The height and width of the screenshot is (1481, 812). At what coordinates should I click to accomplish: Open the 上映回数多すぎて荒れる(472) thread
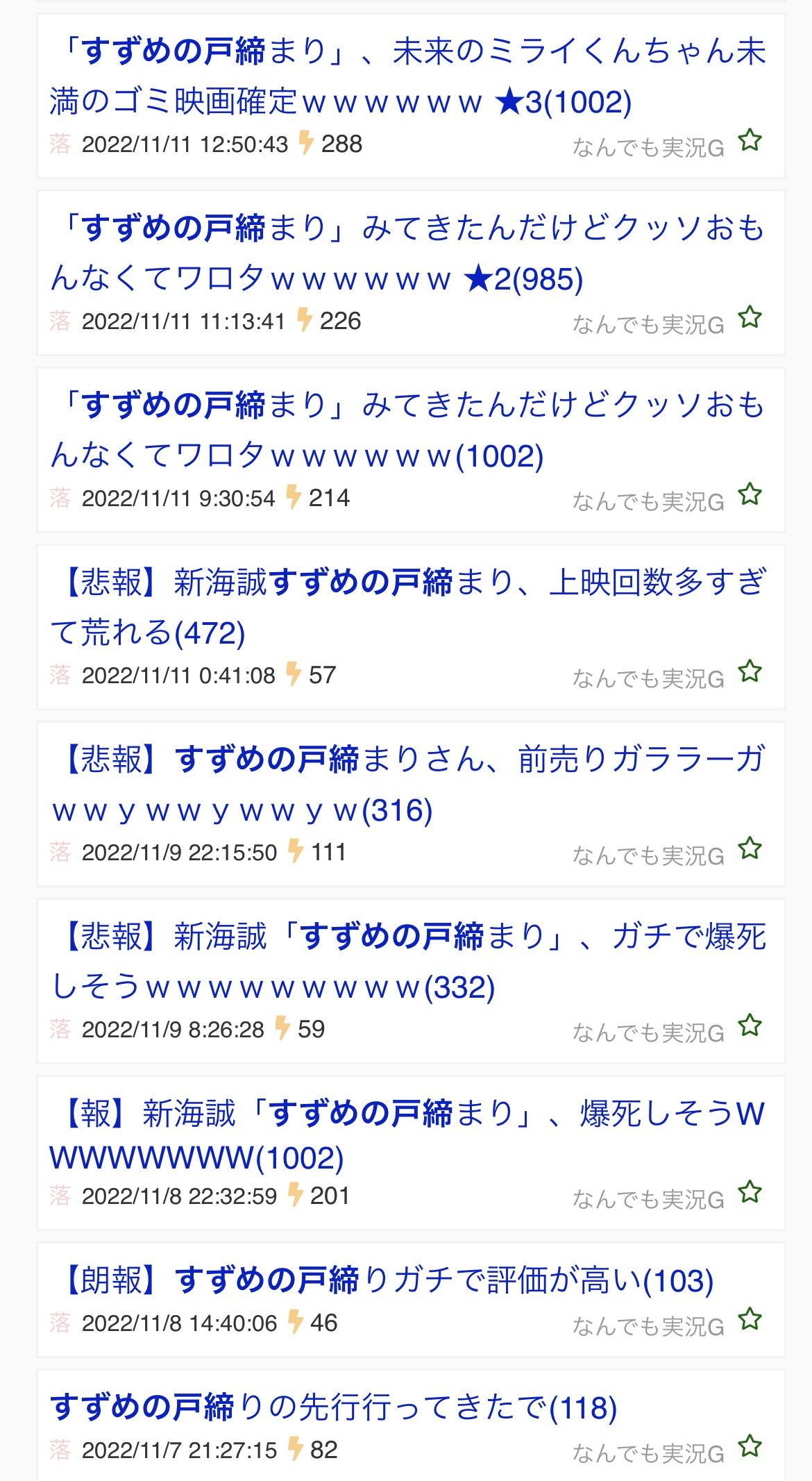(408, 608)
